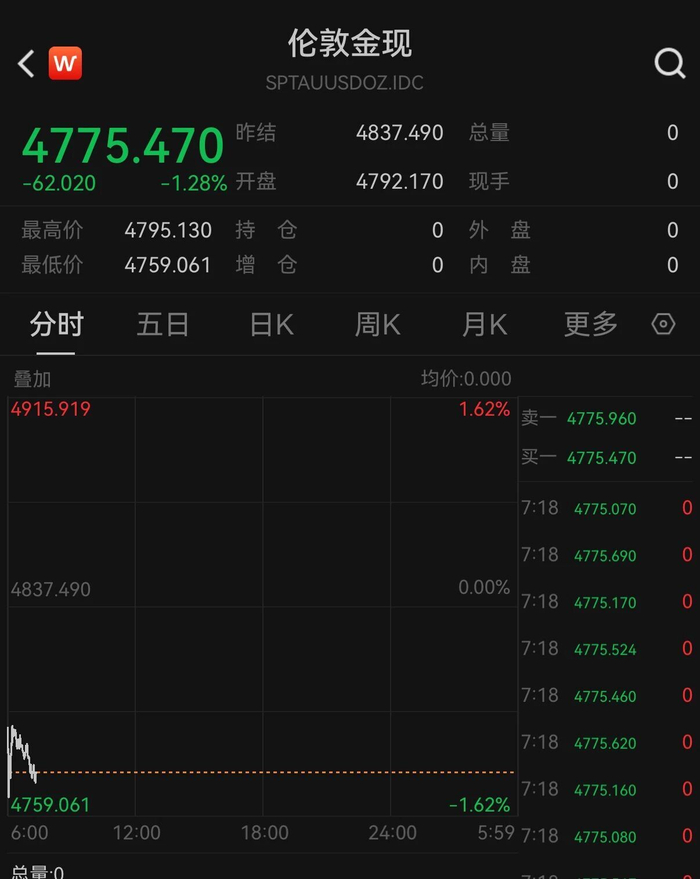Screen dimensions: 700x879
Task: Open chart settings hexagon icon
Action: [x=663, y=325]
